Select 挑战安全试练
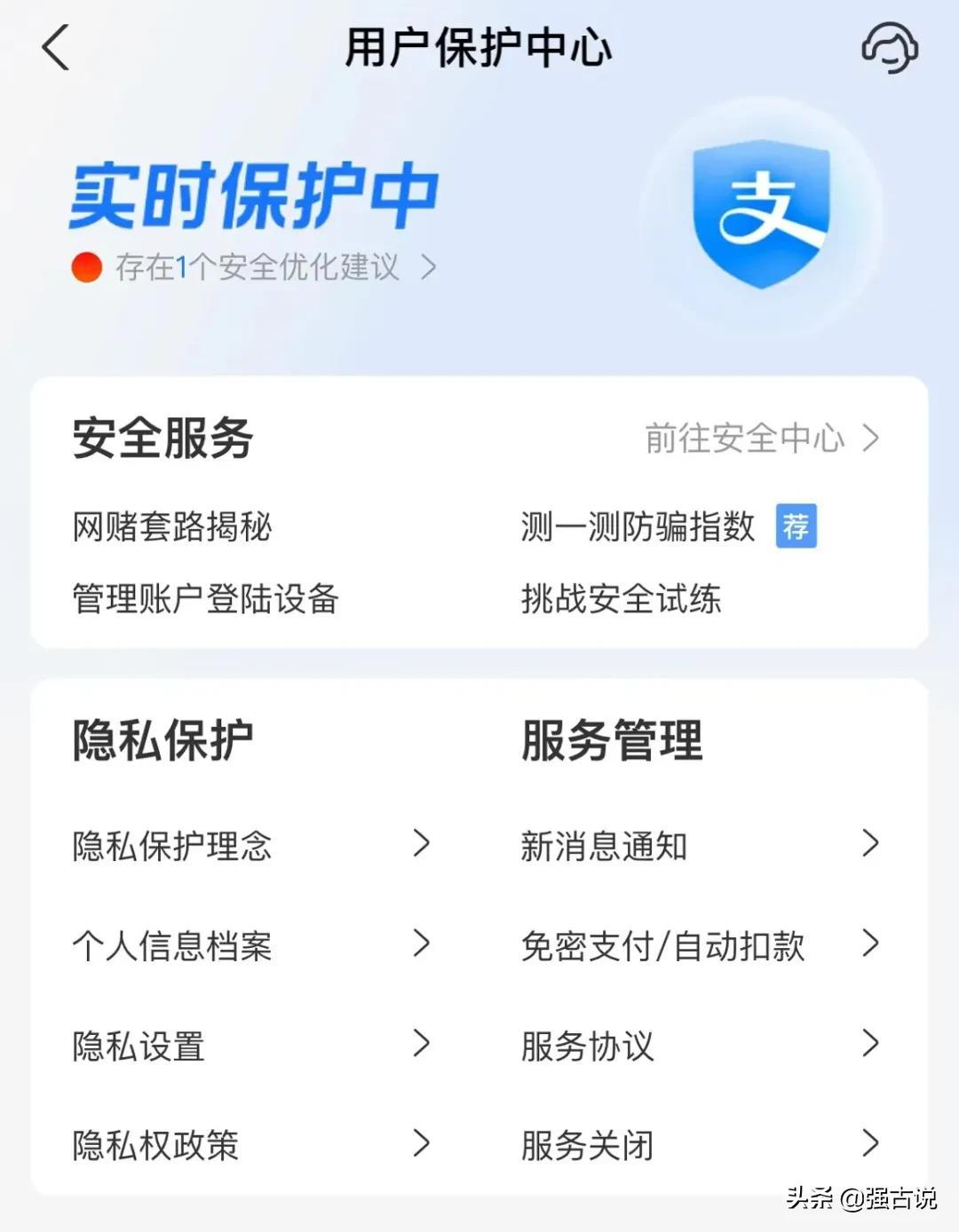959x1232 pixels. 622,599
